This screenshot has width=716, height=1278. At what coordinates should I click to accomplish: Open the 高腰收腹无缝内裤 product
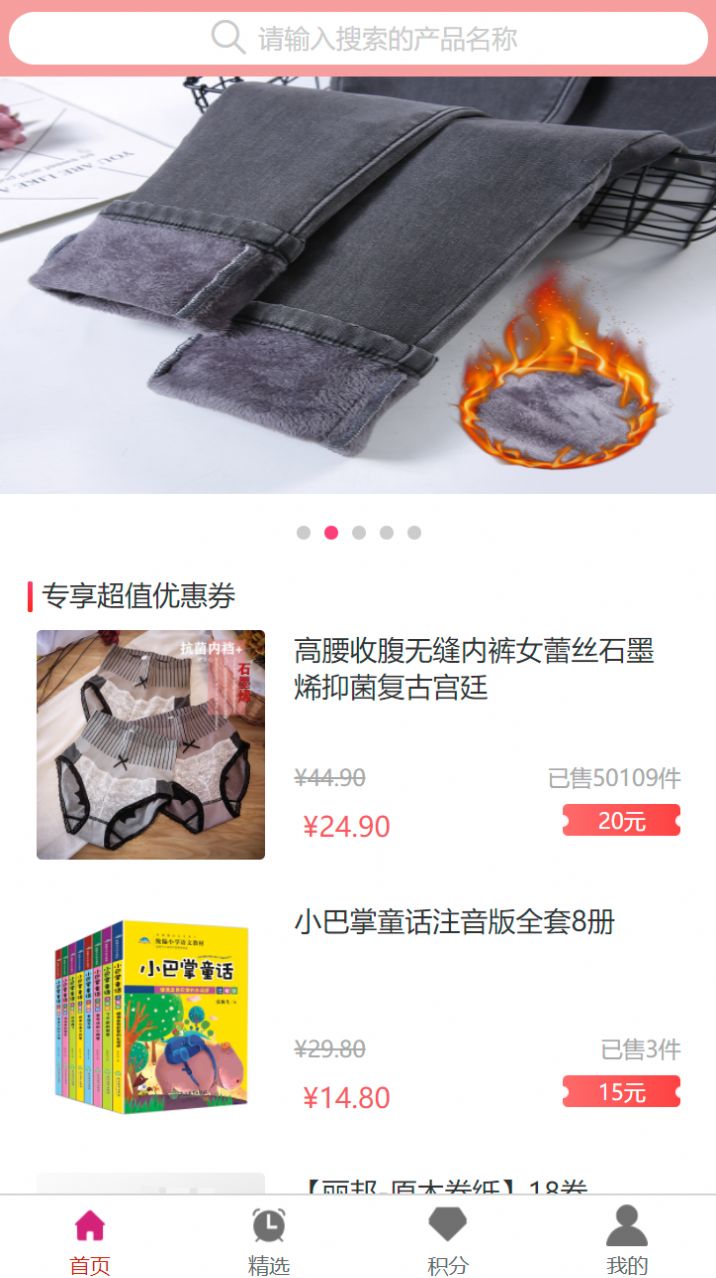point(473,669)
